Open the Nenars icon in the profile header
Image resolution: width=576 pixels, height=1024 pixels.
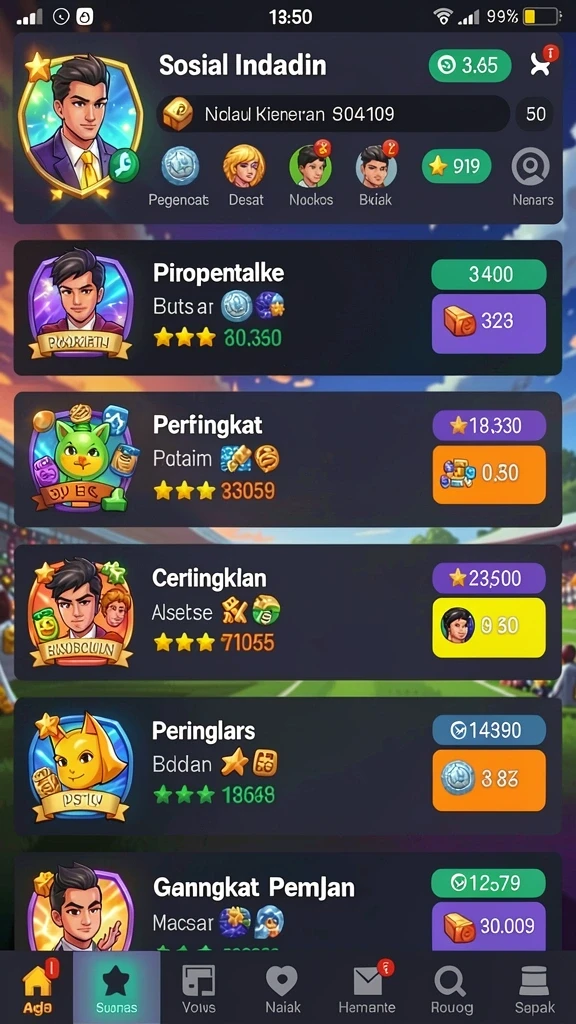click(x=531, y=176)
